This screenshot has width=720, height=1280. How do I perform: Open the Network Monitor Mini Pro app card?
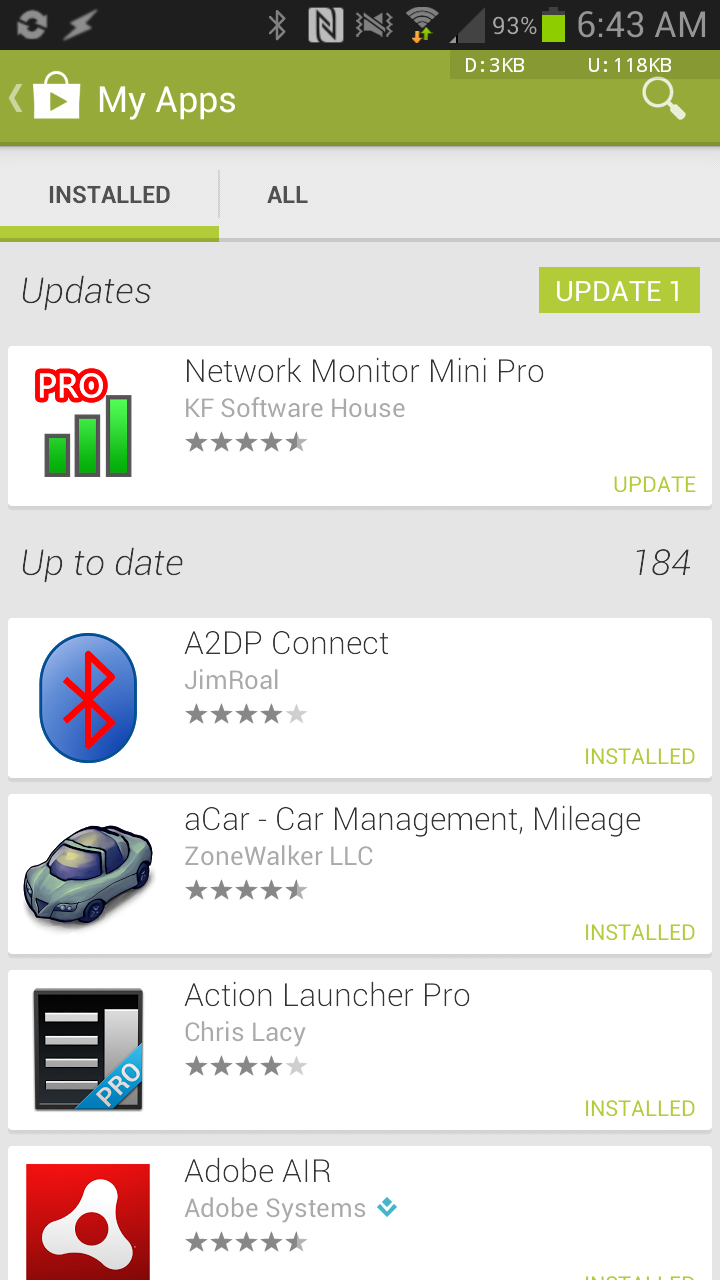tap(360, 426)
